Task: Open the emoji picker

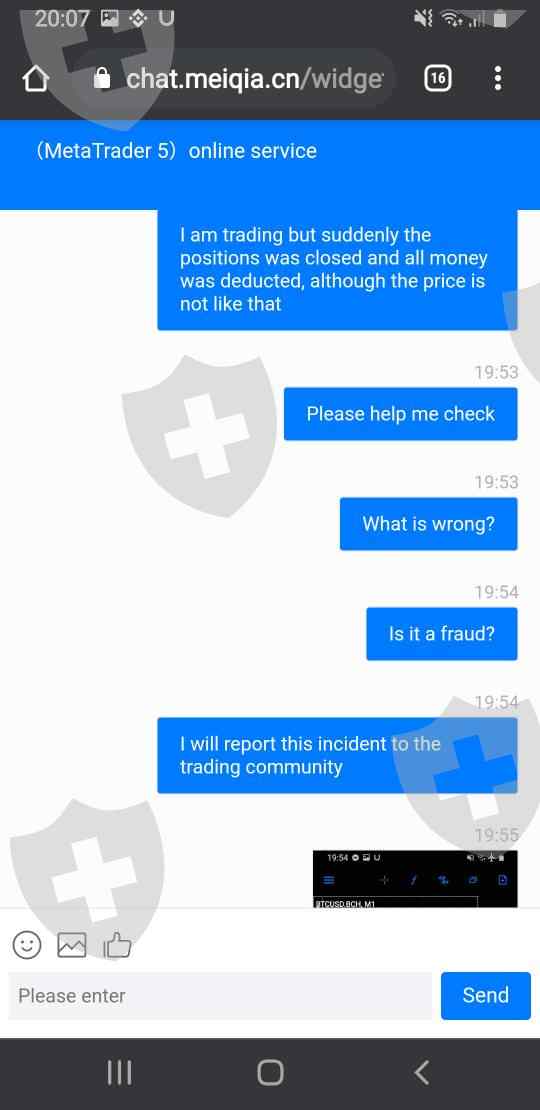Action: point(27,944)
